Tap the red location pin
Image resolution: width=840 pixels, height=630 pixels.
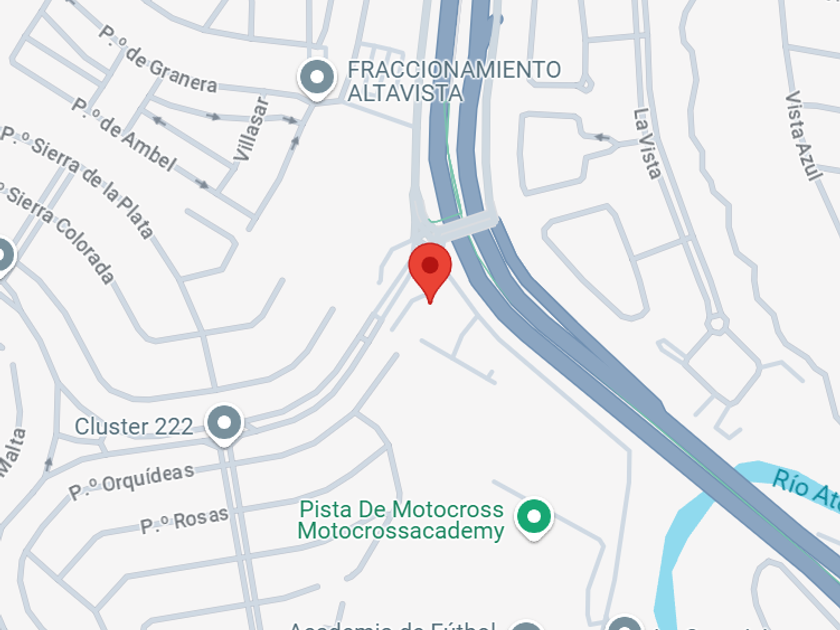point(430,272)
